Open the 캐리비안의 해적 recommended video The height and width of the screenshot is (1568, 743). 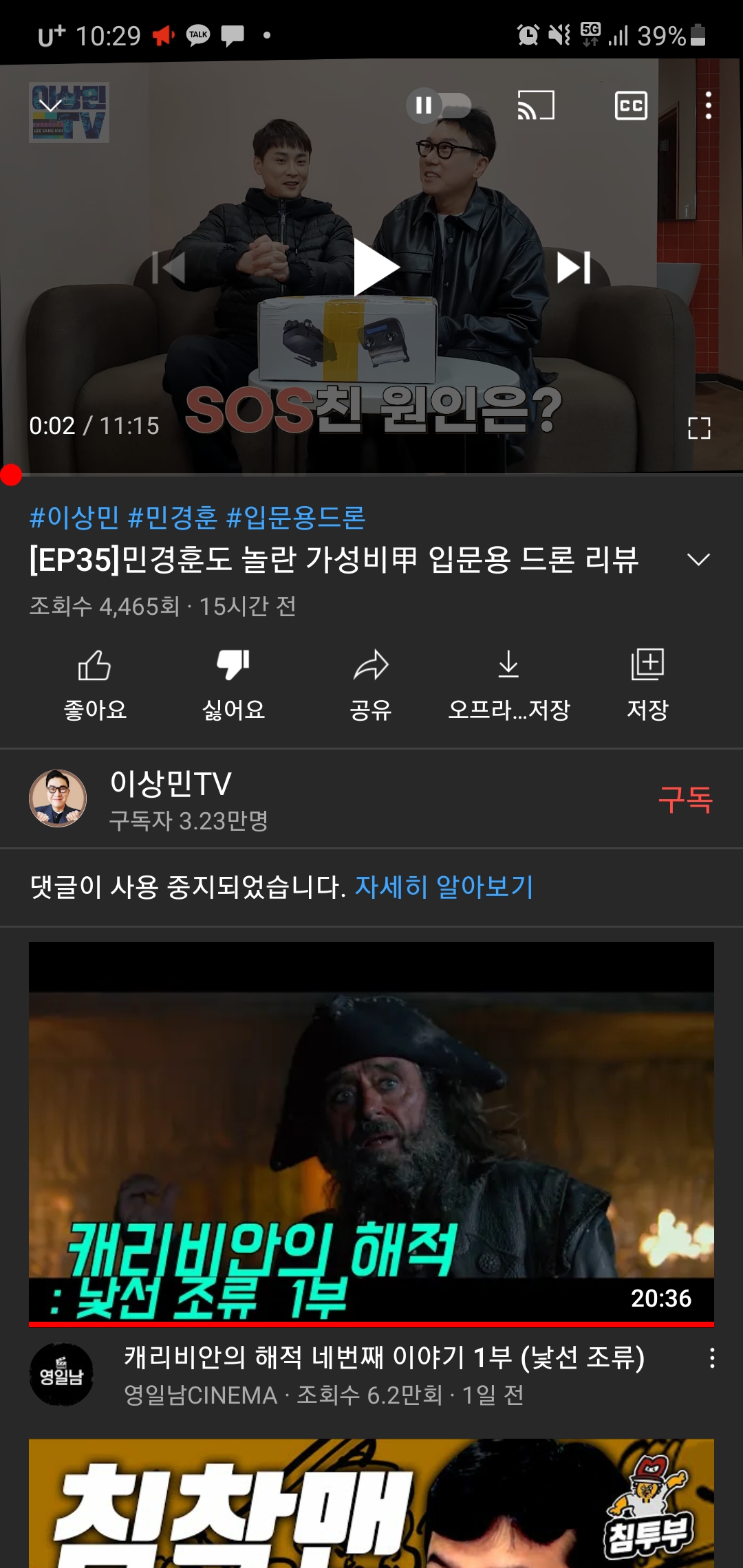(x=371, y=1134)
